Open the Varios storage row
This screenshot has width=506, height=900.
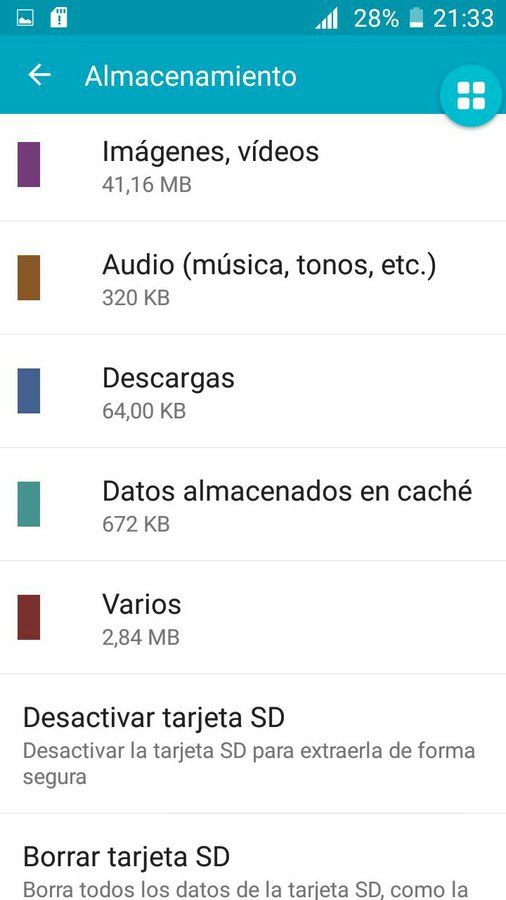pos(253,617)
